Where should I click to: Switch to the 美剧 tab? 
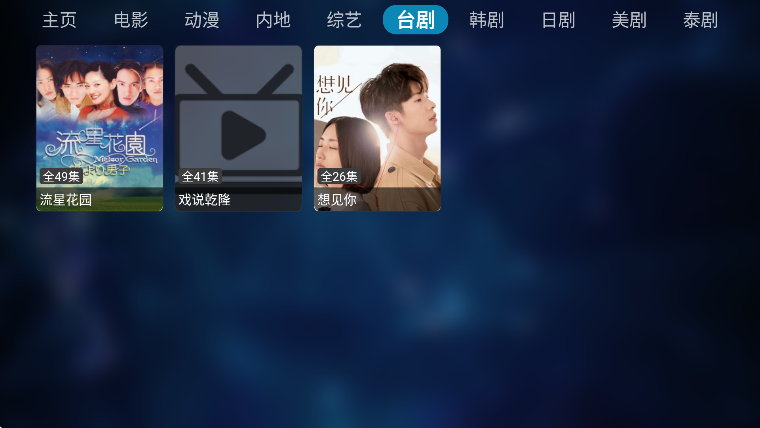coord(629,20)
